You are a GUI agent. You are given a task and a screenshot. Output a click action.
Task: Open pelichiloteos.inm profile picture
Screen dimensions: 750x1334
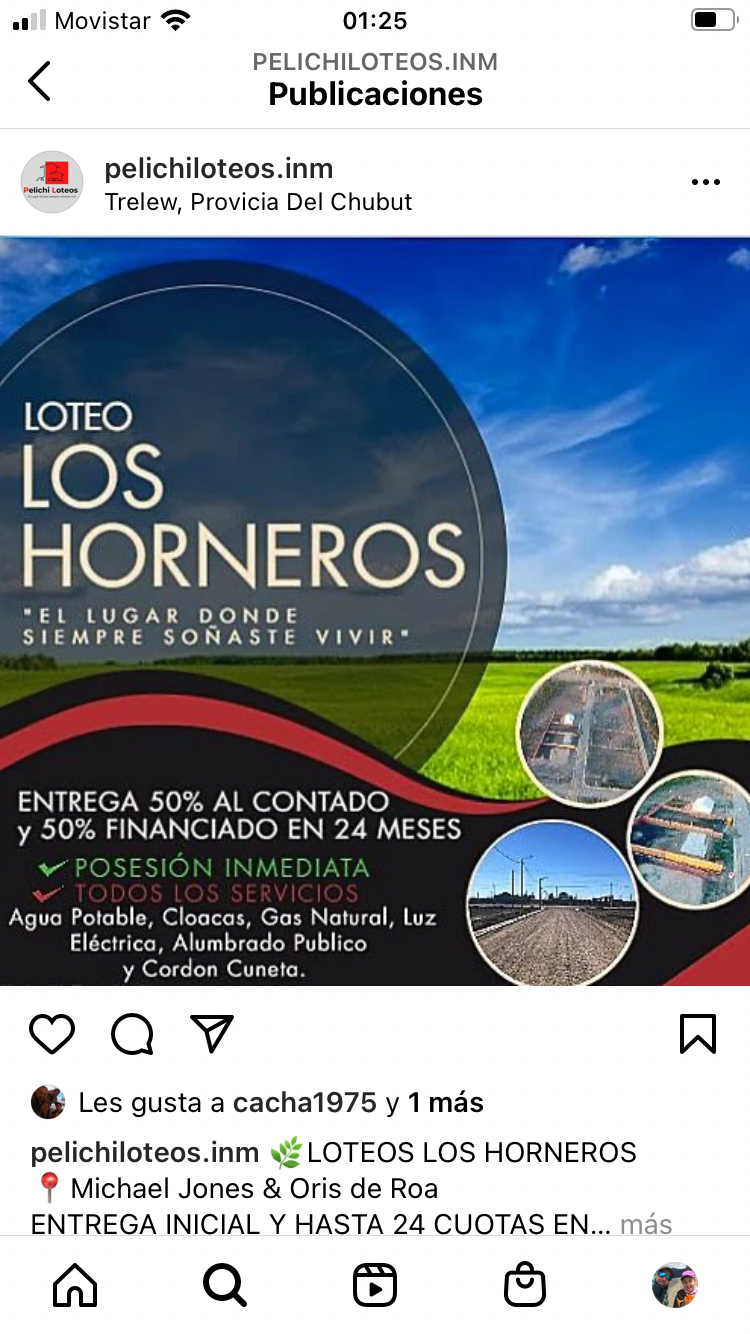(52, 182)
